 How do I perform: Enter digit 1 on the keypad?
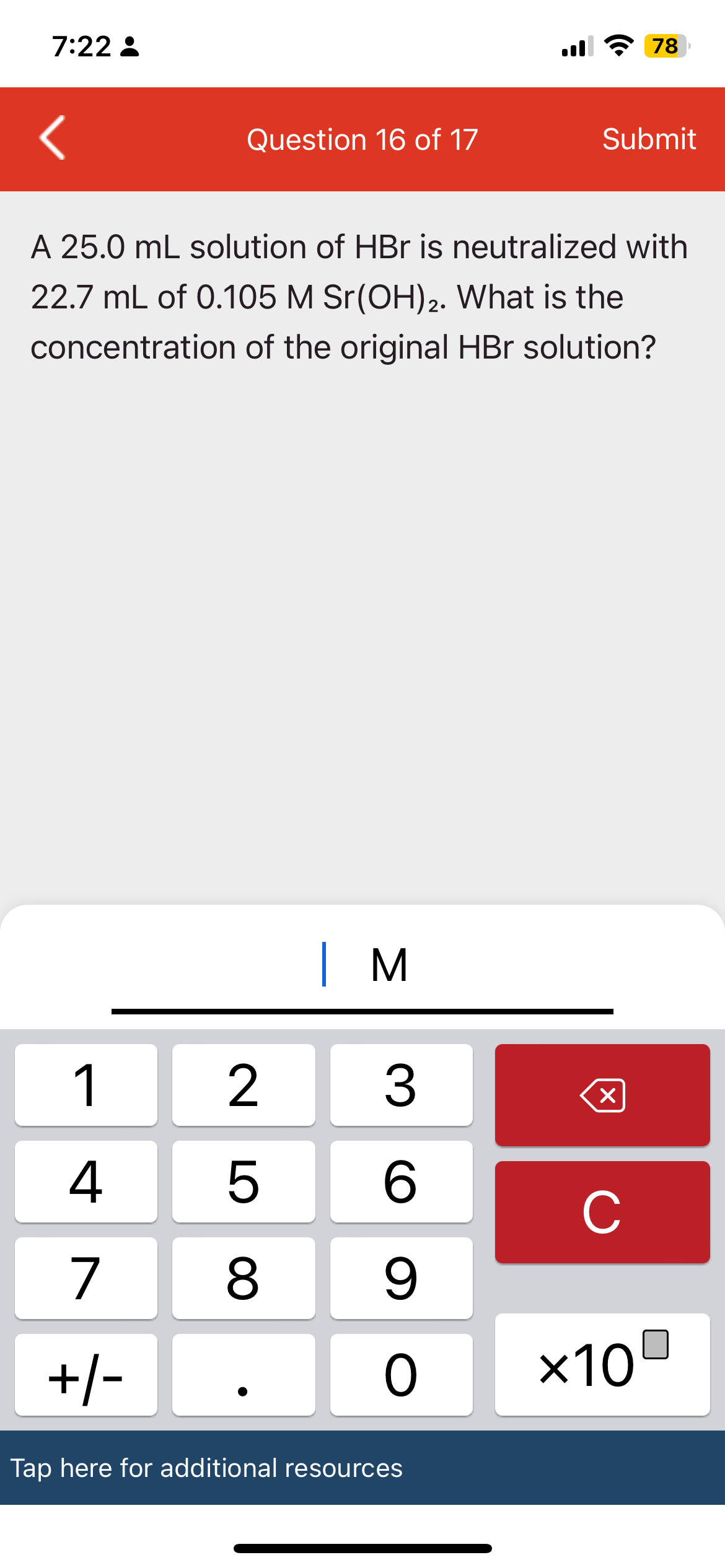[86, 1085]
